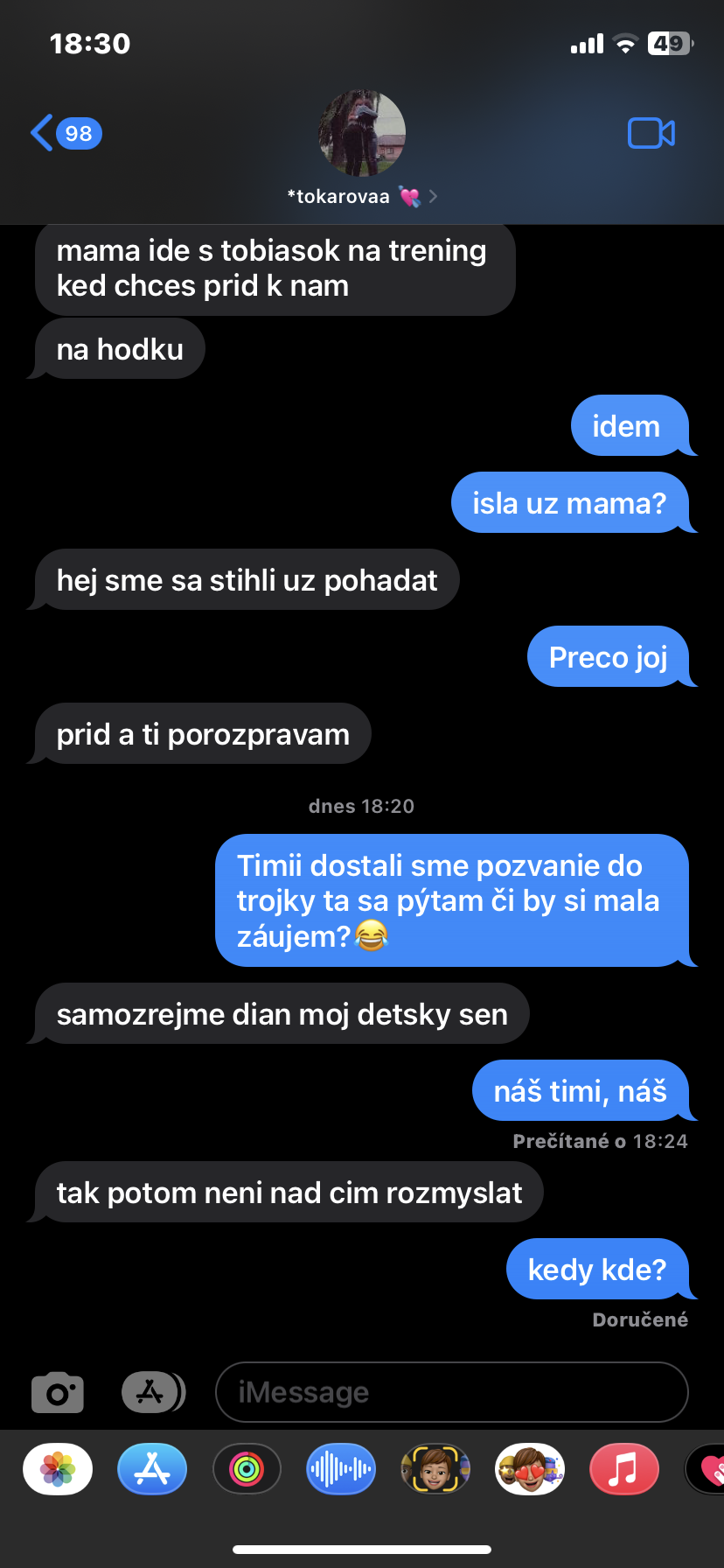Image resolution: width=724 pixels, height=1568 pixels.
Task: Open the Music app in the app strip
Action: [x=624, y=1469]
